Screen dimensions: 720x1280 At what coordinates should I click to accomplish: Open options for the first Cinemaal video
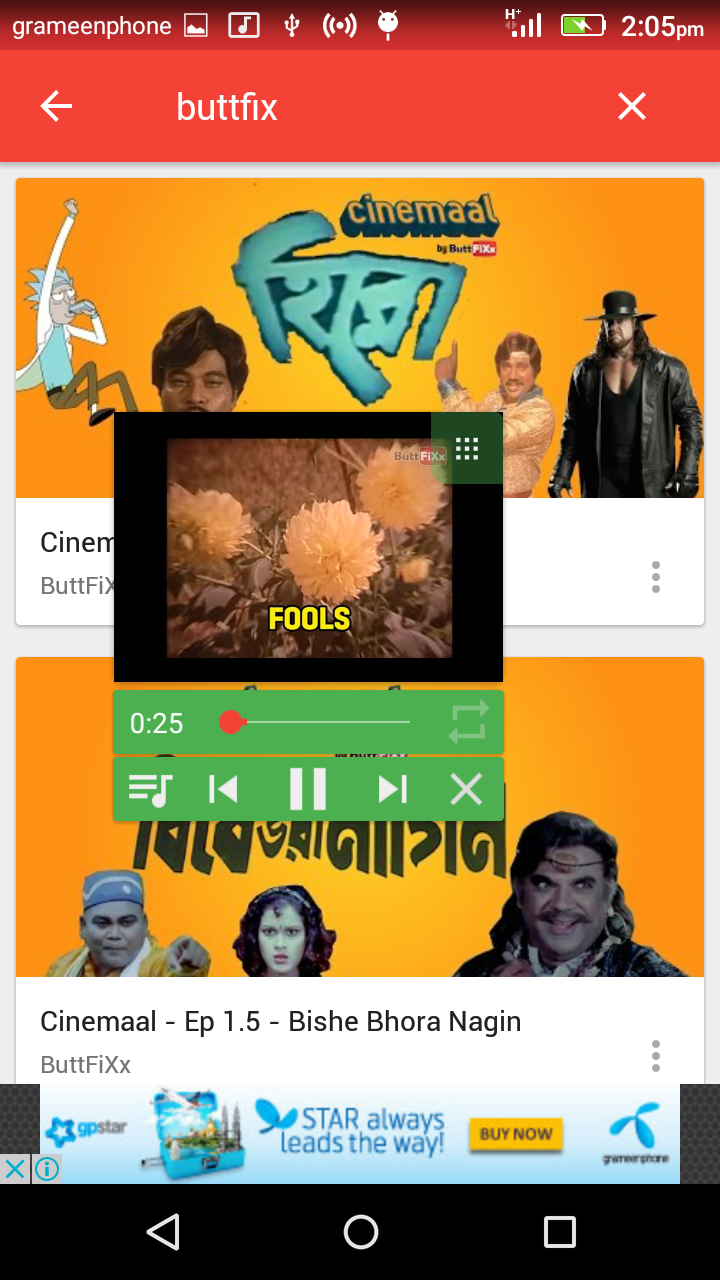(656, 577)
